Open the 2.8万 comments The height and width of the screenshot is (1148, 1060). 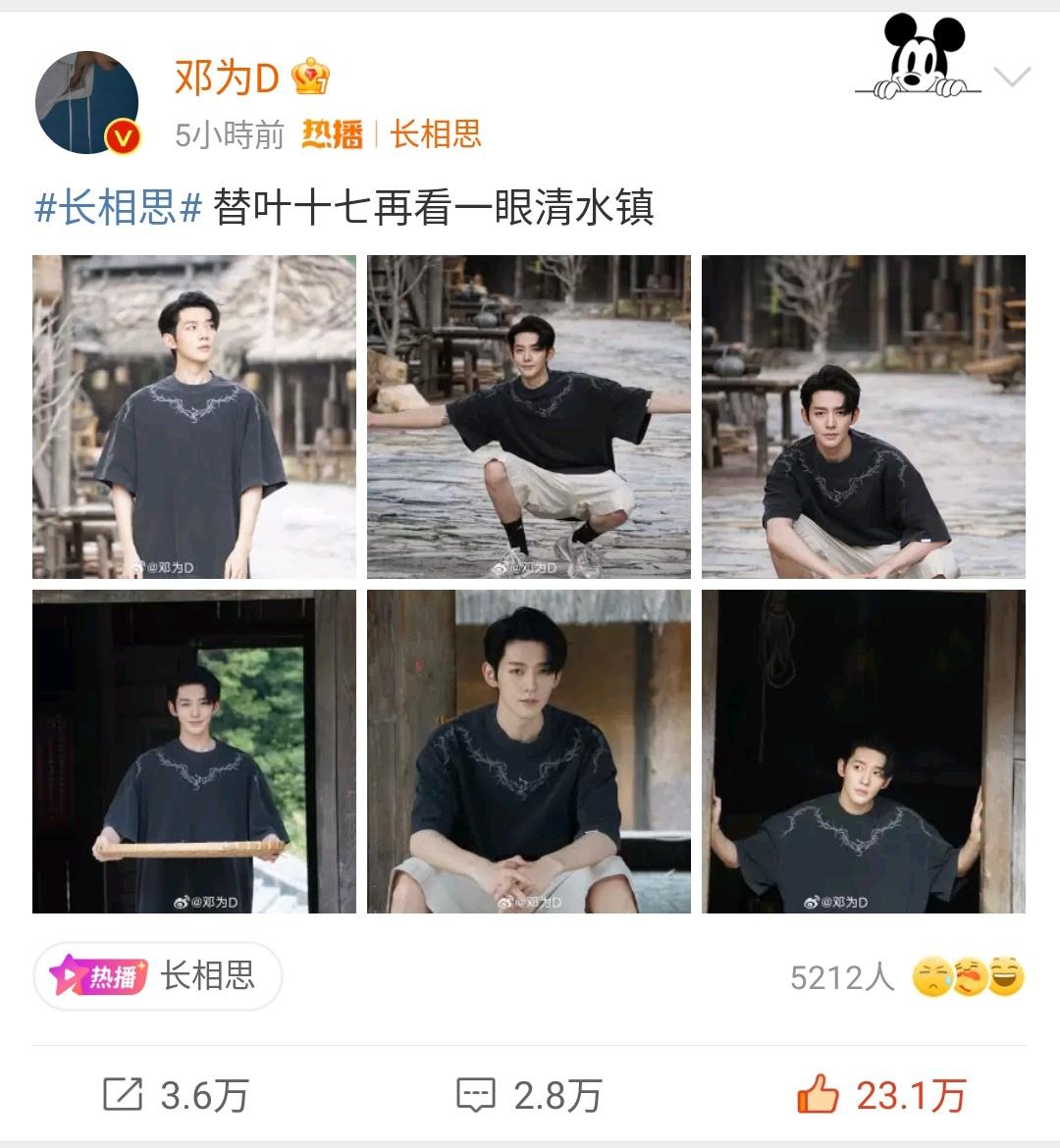529,1095
